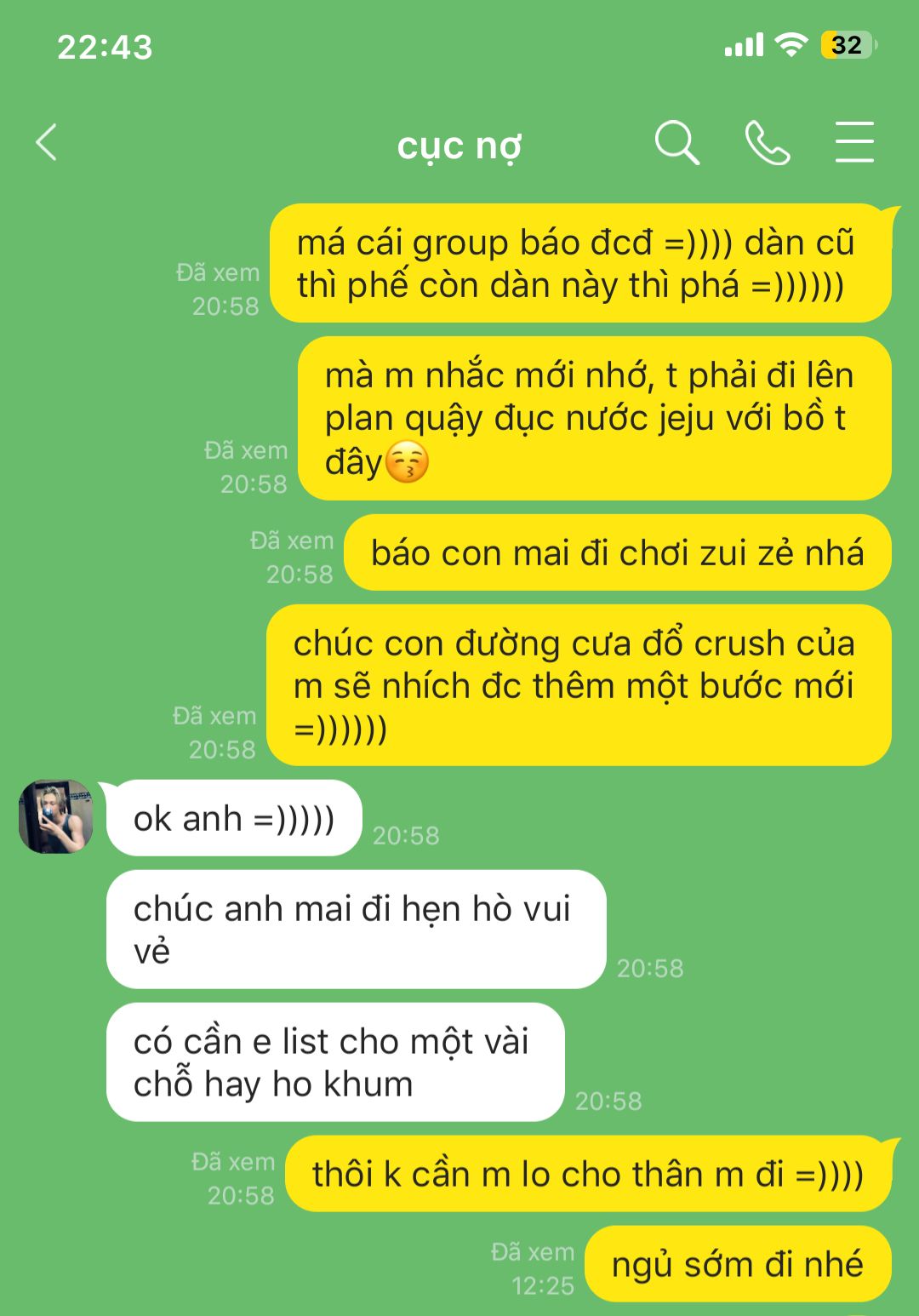View the sender's profile picture

click(56, 816)
